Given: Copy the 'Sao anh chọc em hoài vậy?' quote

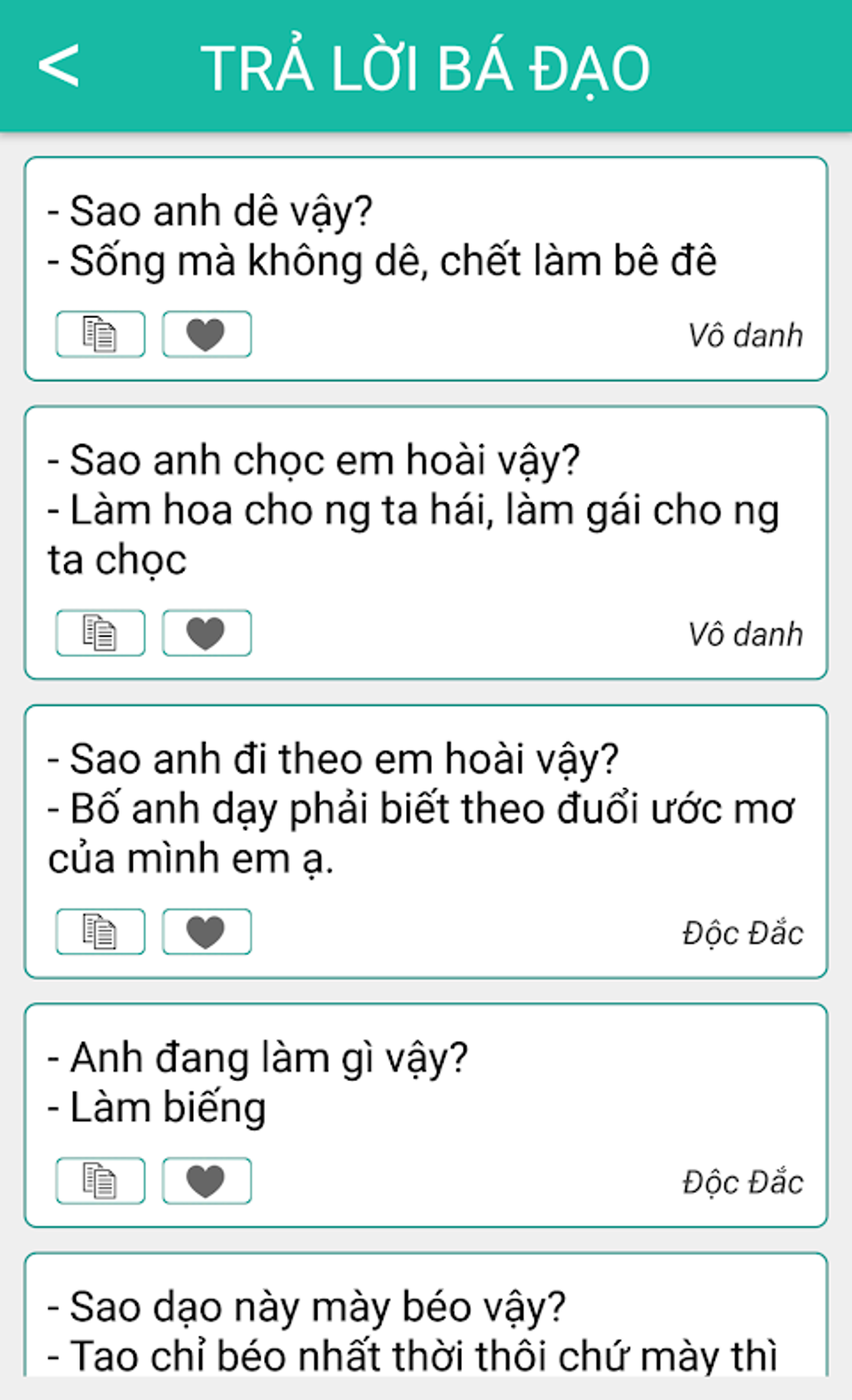Looking at the screenshot, I should (100, 634).
